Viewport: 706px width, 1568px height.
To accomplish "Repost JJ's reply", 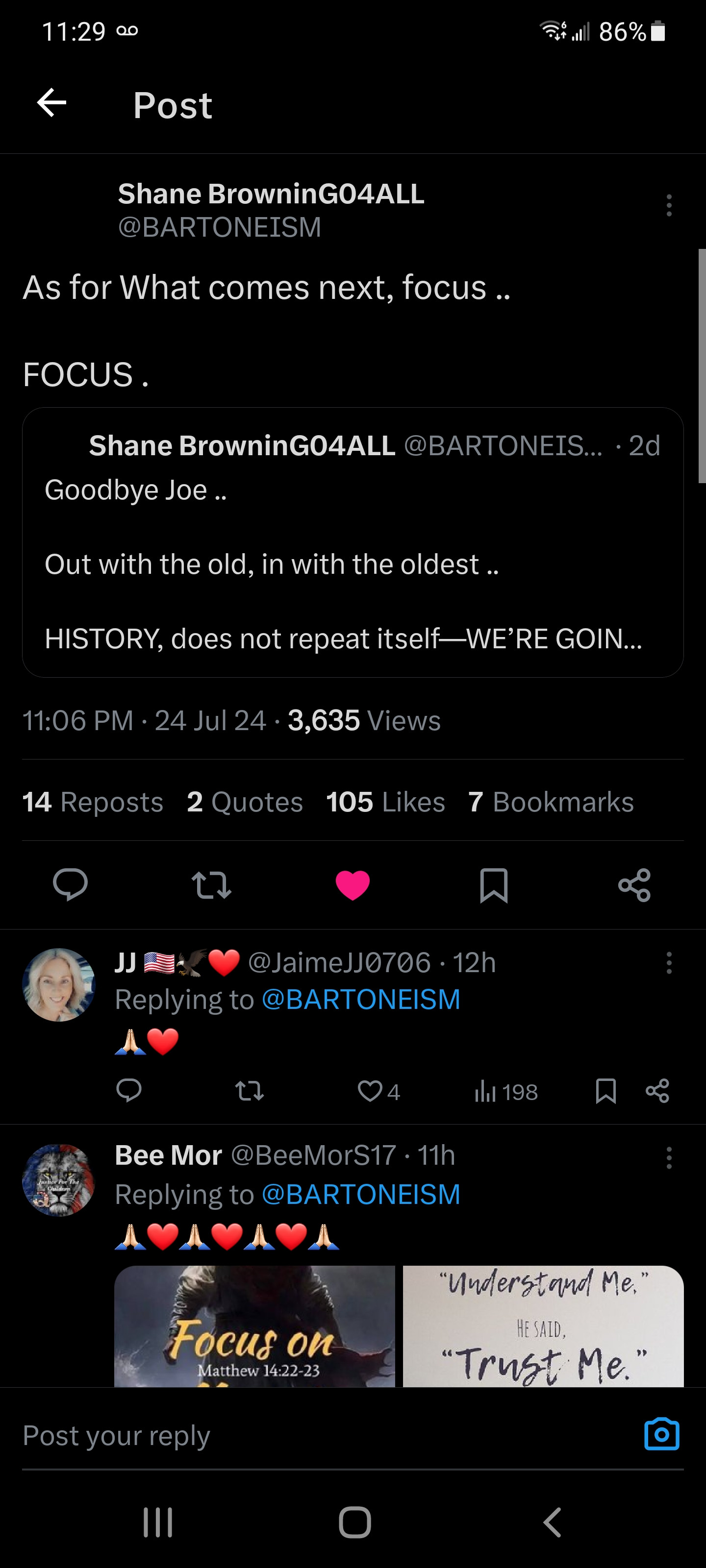I will click(249, 1091).
